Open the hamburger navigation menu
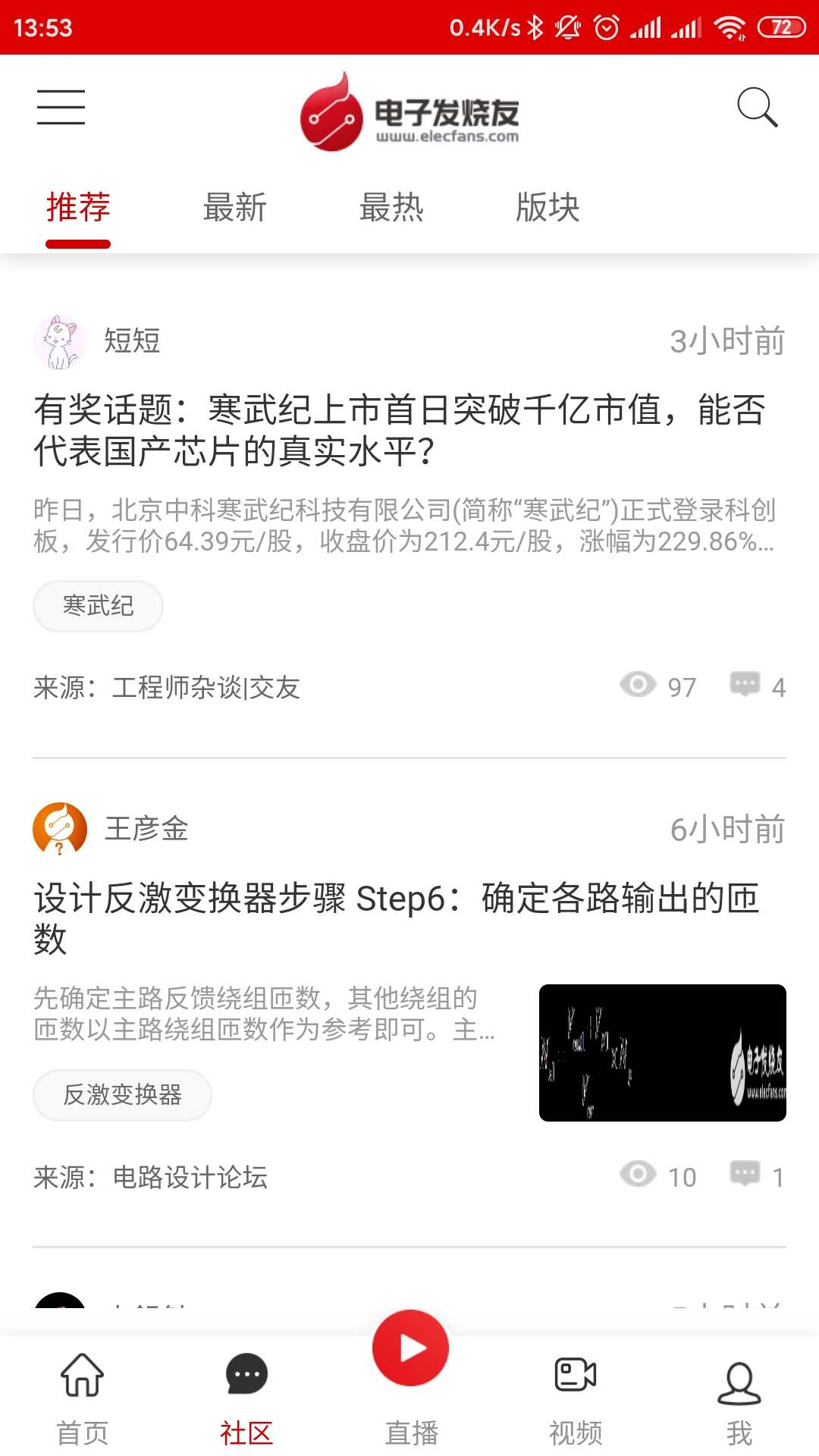Viewport: 819px width, 1456px height. [61, 108]
